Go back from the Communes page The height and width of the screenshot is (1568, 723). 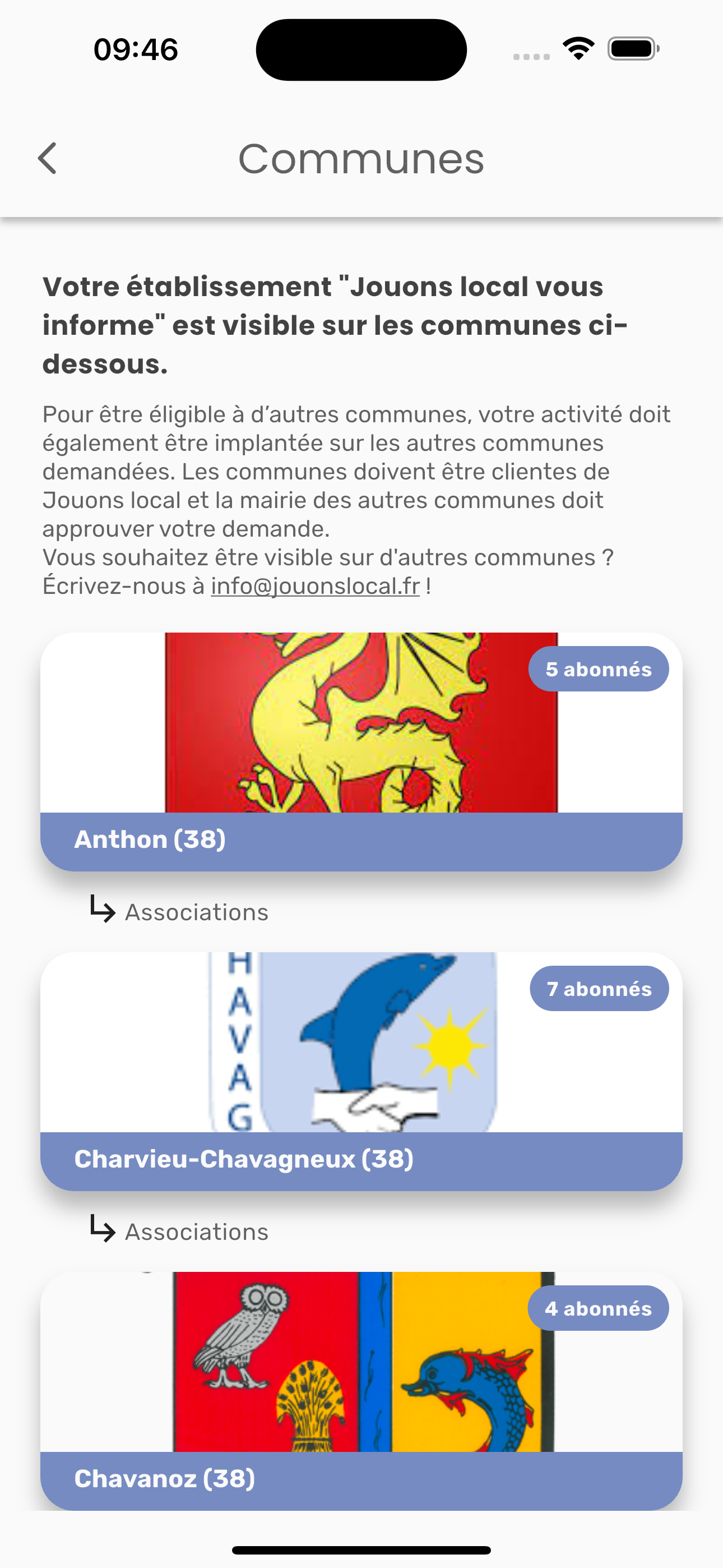click(x=48, y=159)
